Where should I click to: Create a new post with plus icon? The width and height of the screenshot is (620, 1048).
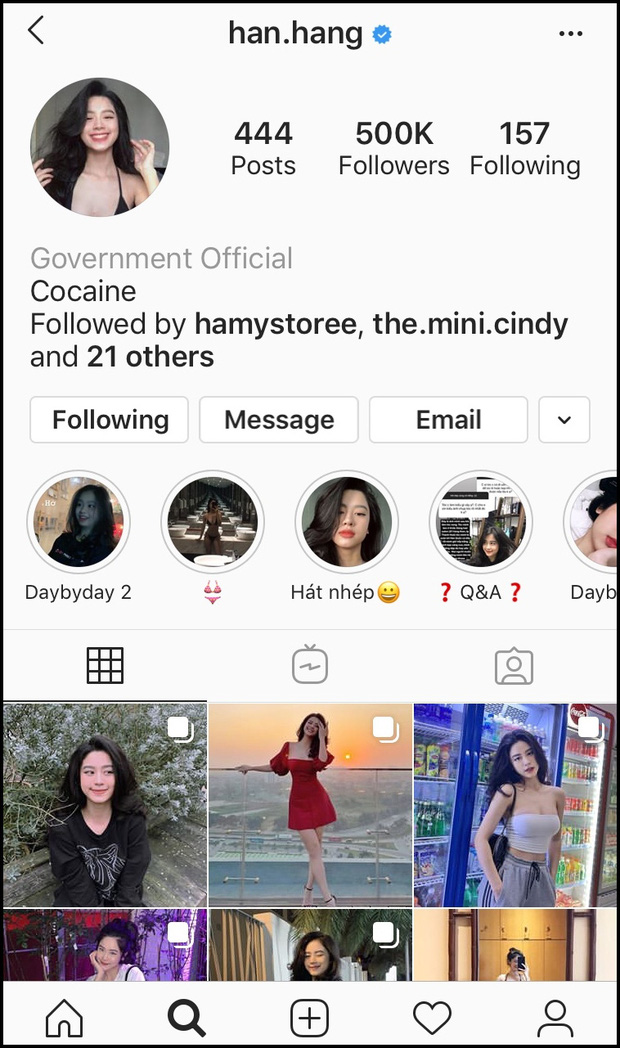(x=310, y=1018)
